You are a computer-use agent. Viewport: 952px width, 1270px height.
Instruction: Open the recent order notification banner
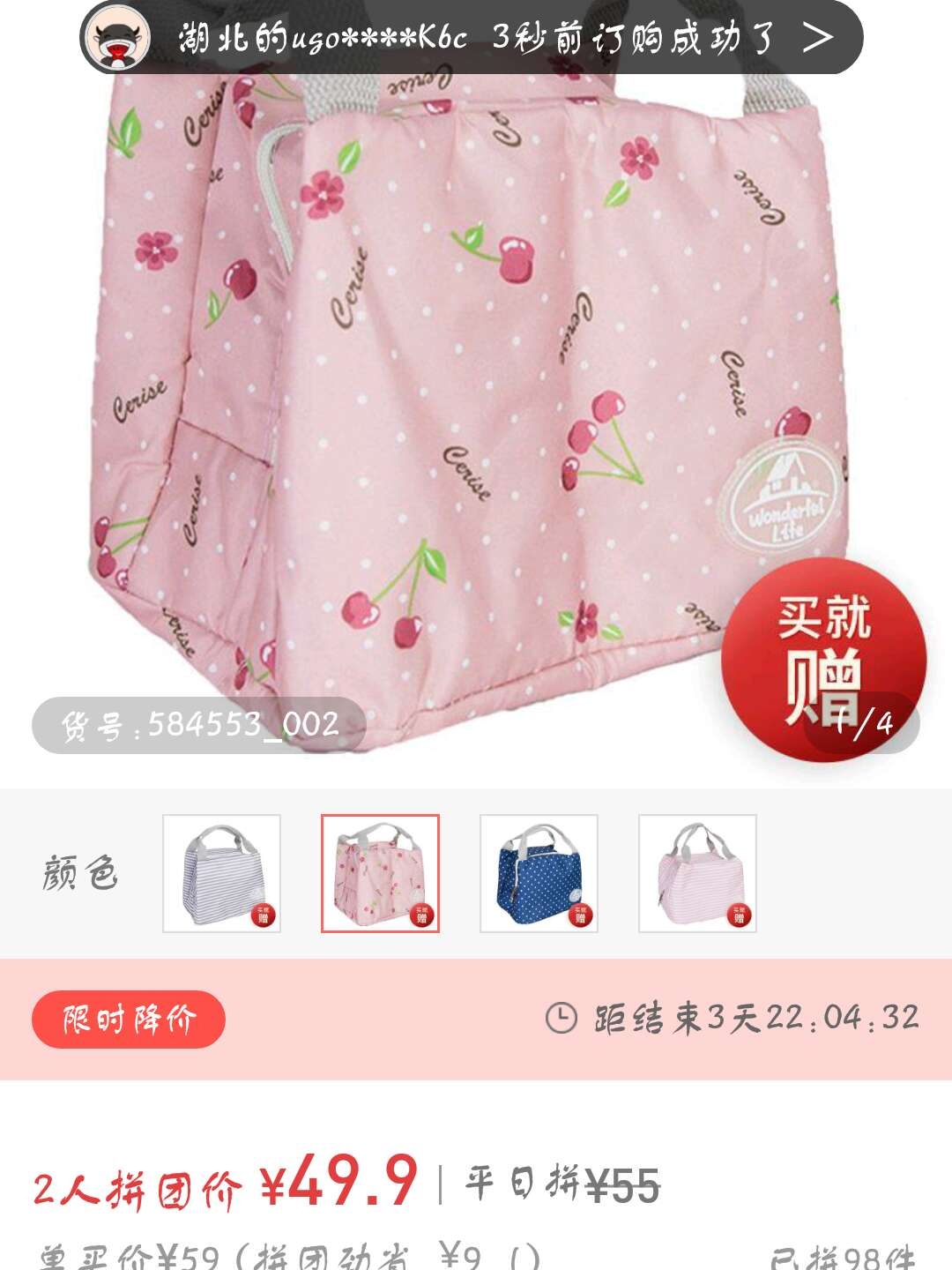pos(472,38)
